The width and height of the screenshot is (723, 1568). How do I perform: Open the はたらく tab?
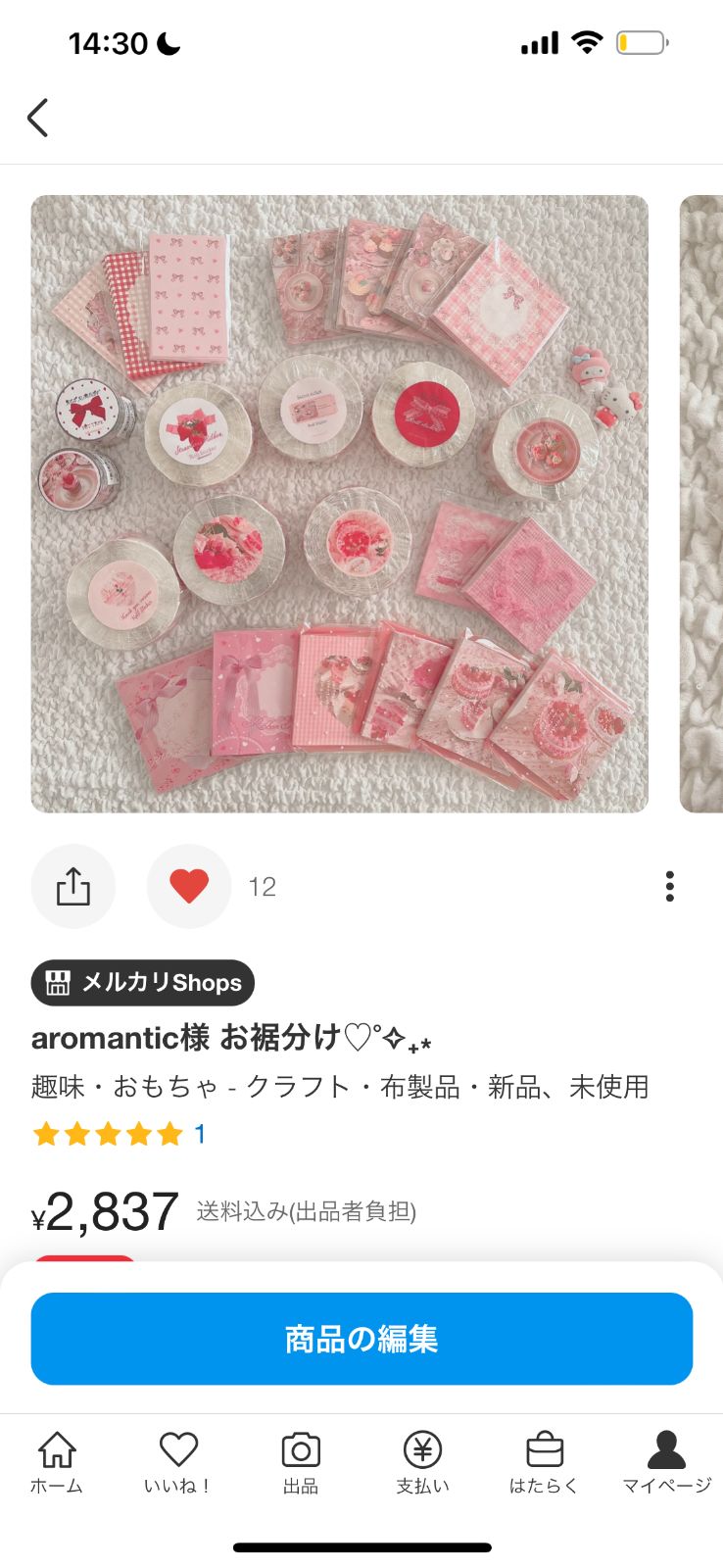click(544, 1462)
